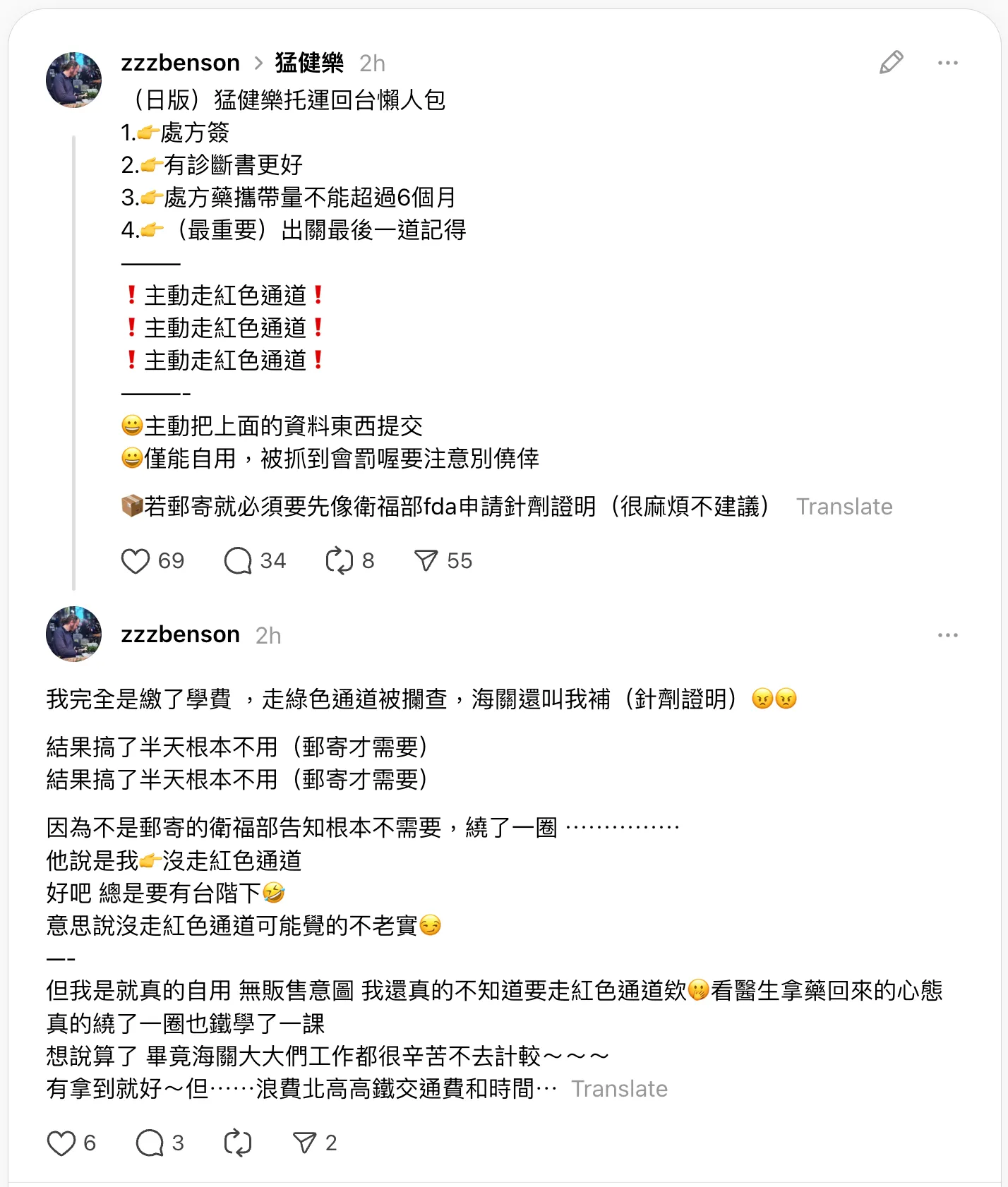
Task: Open the reply's 3 comments
Action: 150,1143
